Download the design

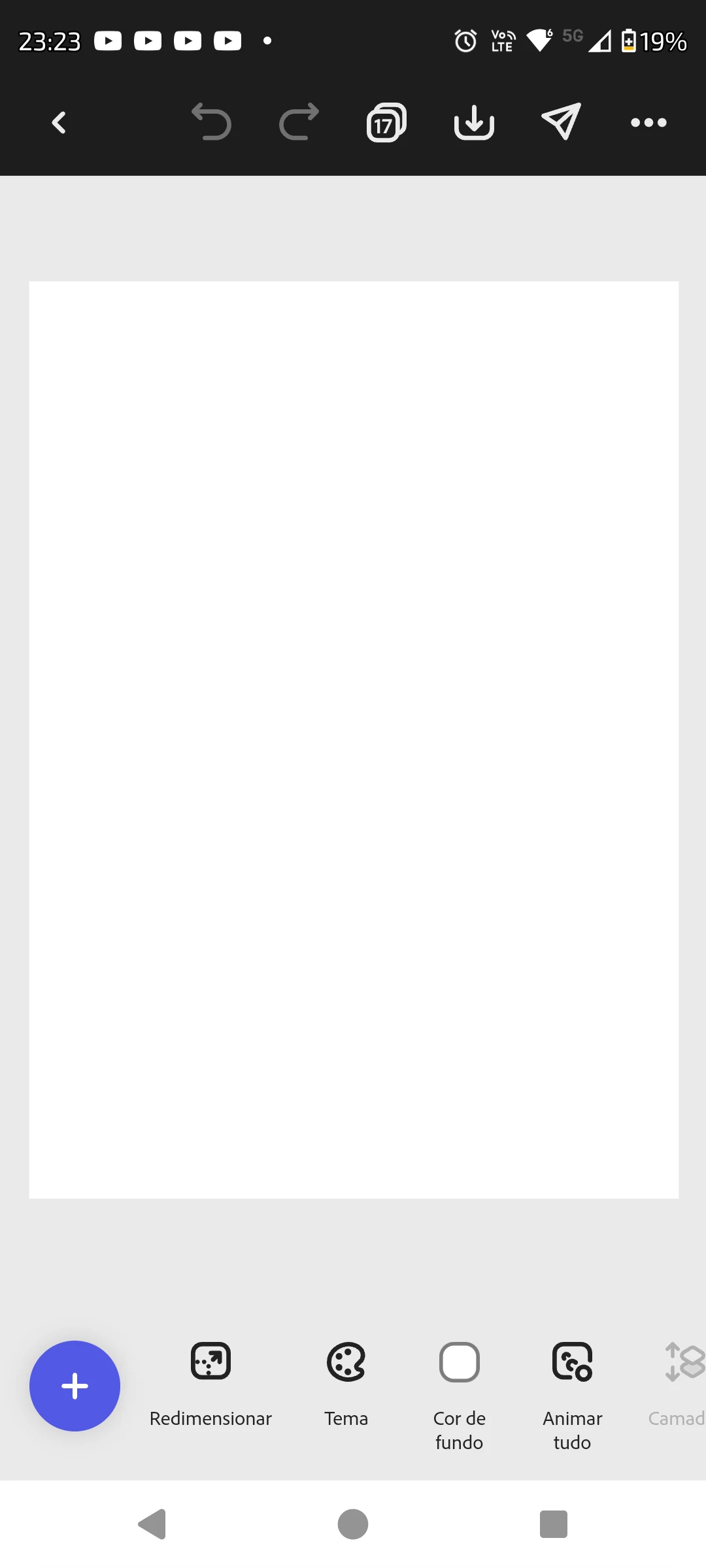pos(474,122)
